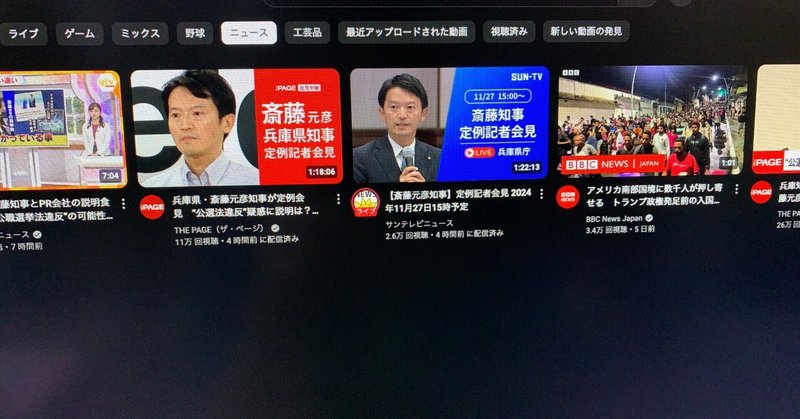800x419 pixels.
Task: Play the SUN-TV 斎藤知事 定例記者会見 stream
Action: [x=449, y=124]
